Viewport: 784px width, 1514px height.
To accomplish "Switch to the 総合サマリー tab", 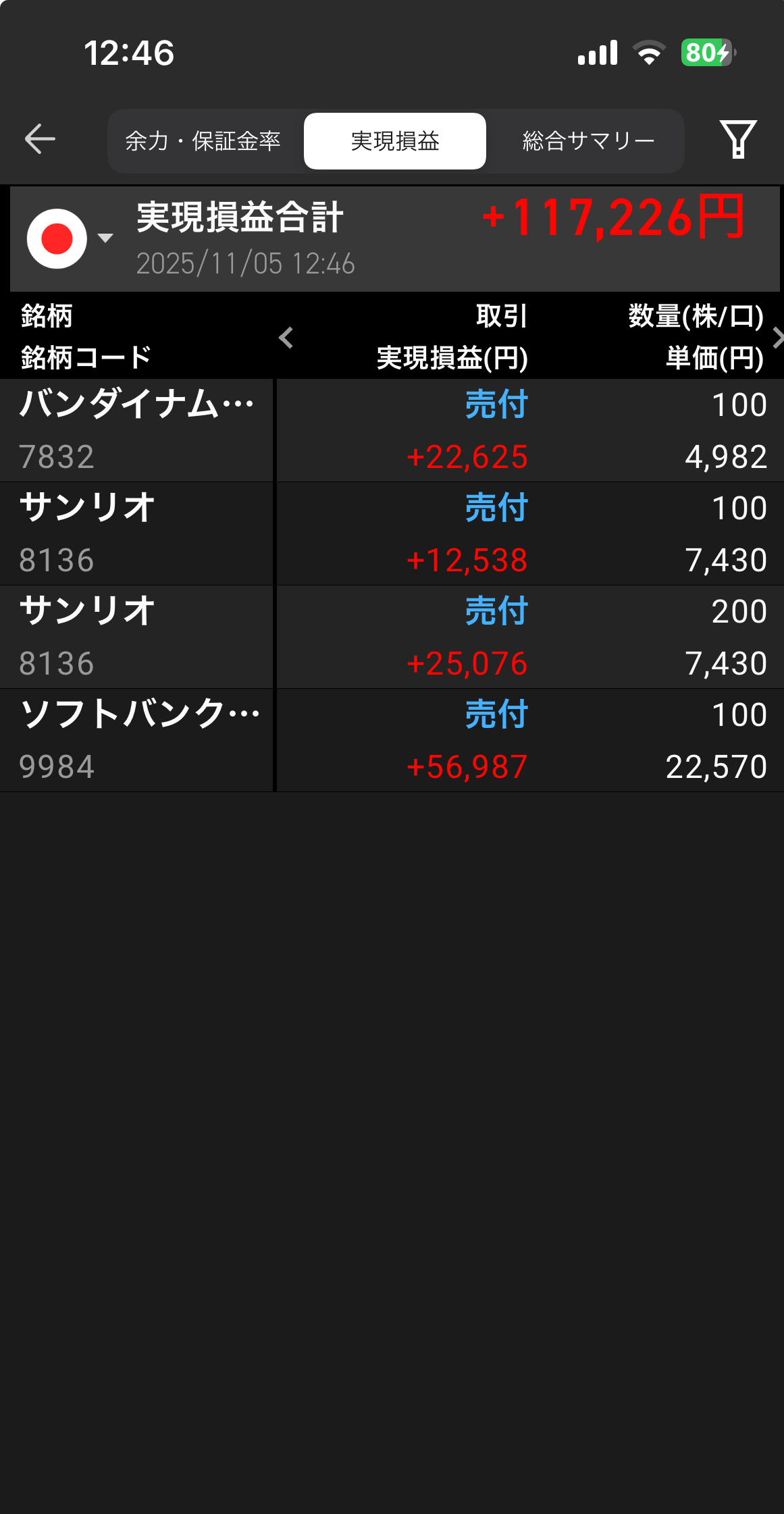I will [x=588, y=141].
